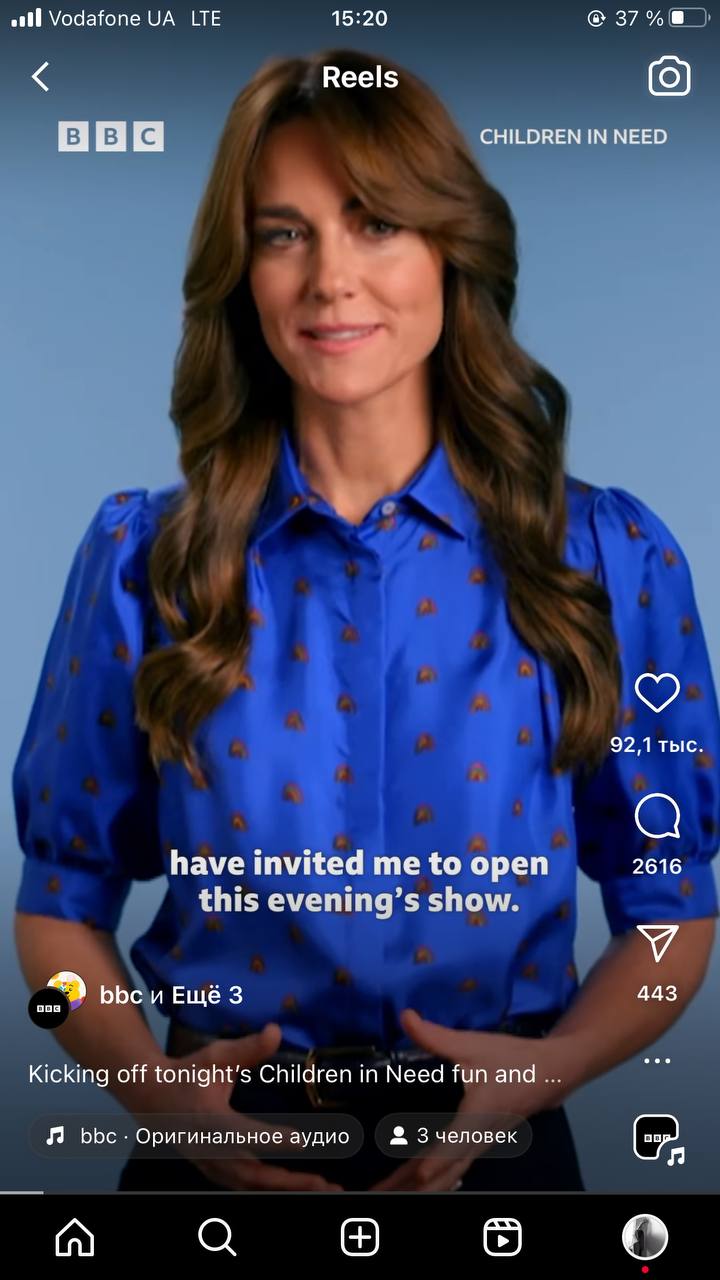This screenshot has width=720, height=1280.
Task: Create a new post with plus button
Action: pyautogui.click(x=360, y=1238)
